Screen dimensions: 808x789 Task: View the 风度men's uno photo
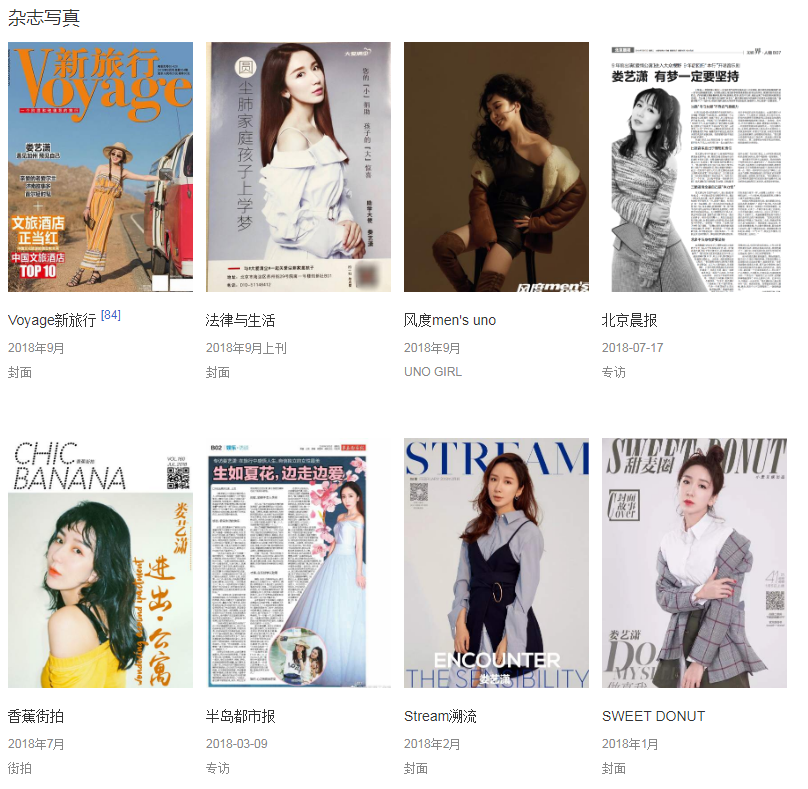click(x=496, y=167)
